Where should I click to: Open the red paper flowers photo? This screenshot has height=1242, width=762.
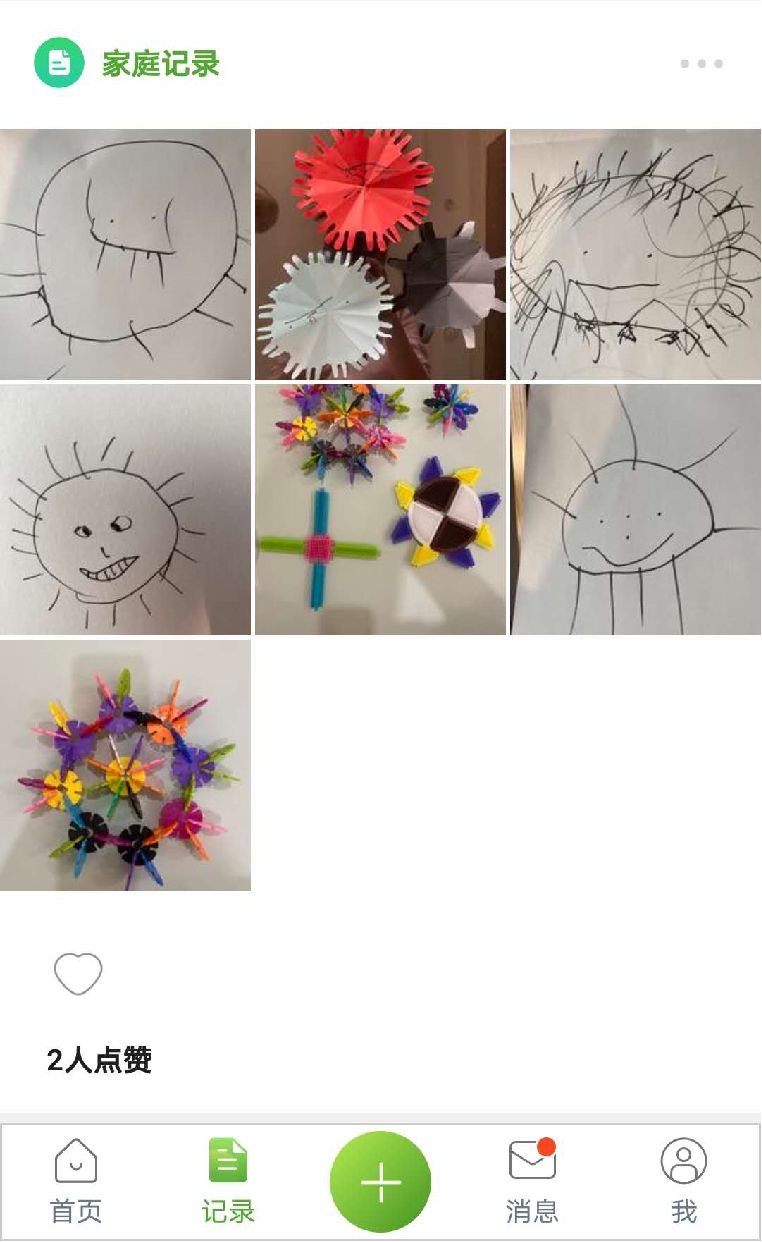(380, 254)
